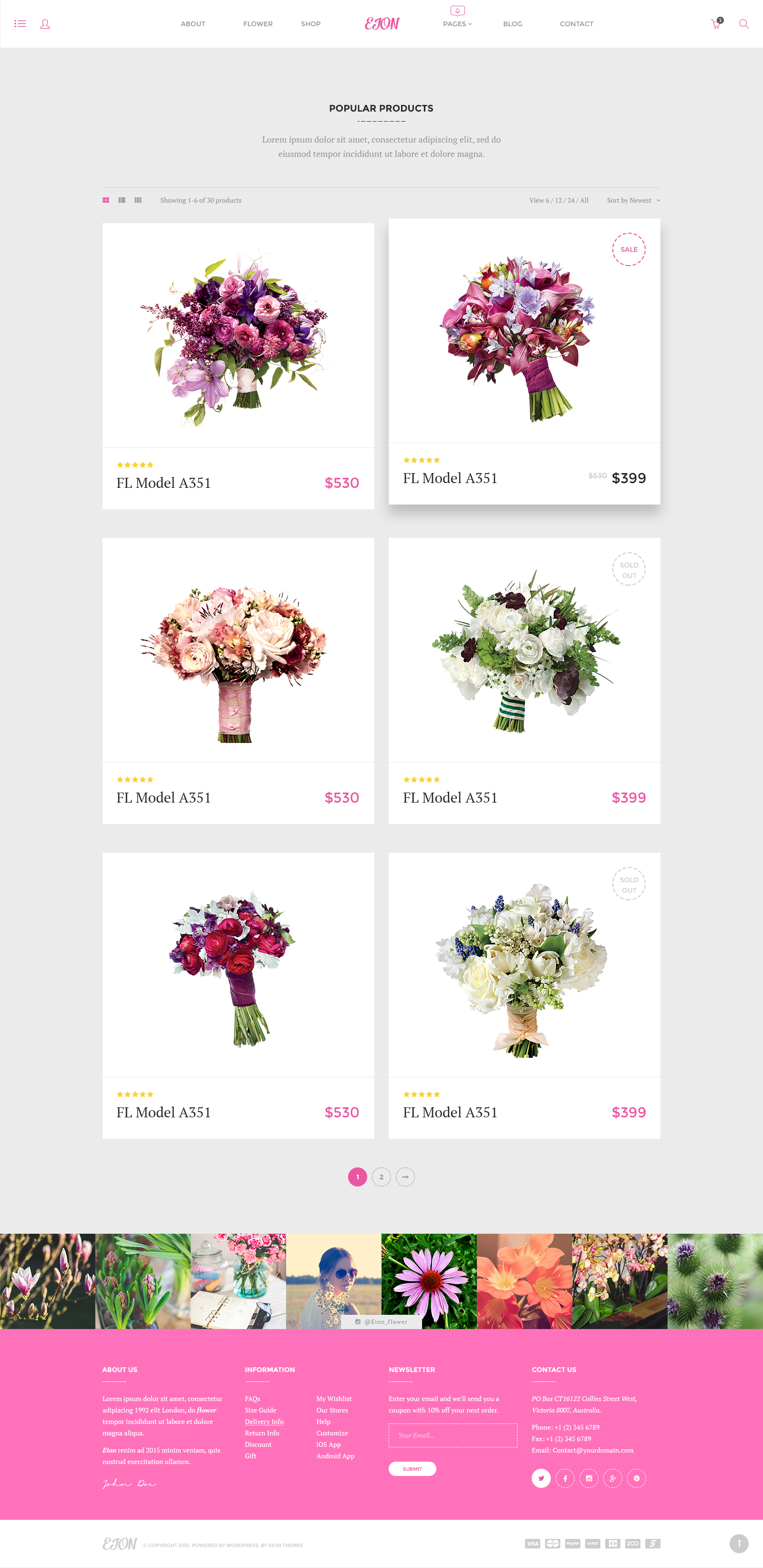Expand the Pages dropdown
The height and width of the screenshot is (1568, 763).
(x=457, y=24)
